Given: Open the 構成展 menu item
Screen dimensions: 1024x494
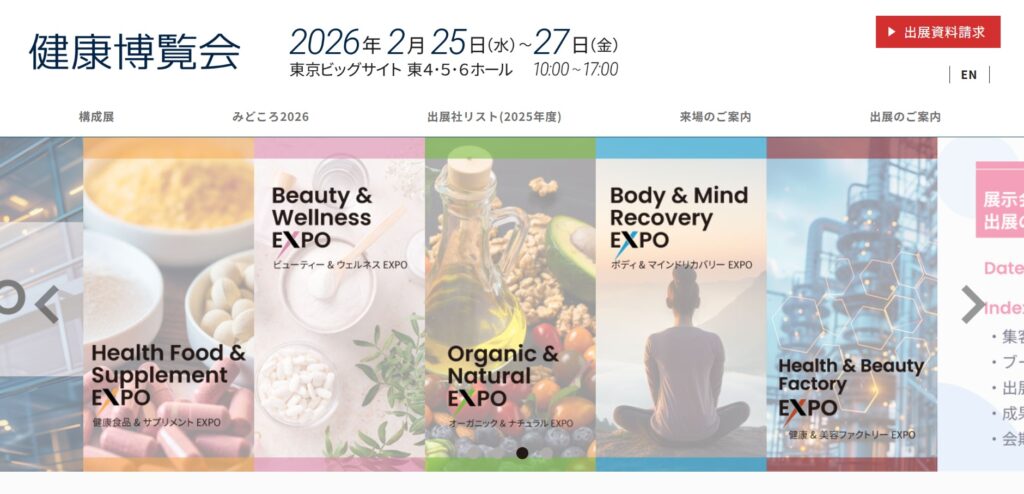Looking at the screenshot, I should (97, 117).
